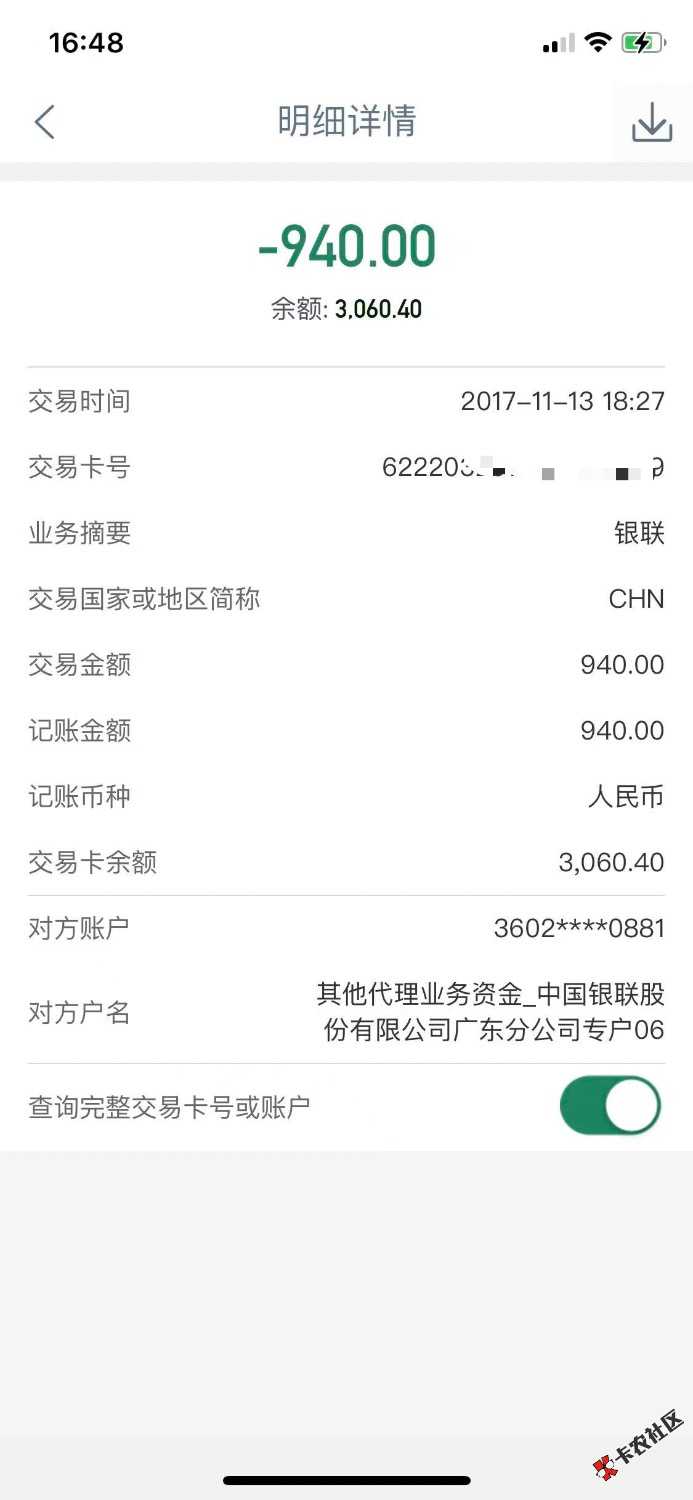Download this transaction detail
Viewport: 693px width, 1500px height.
click(x=652, y=122)
